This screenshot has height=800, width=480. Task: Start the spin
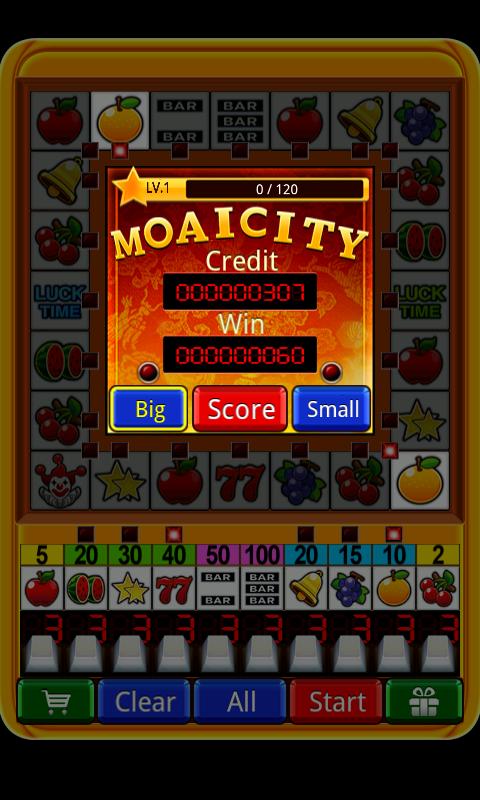[x=336, y=701]
